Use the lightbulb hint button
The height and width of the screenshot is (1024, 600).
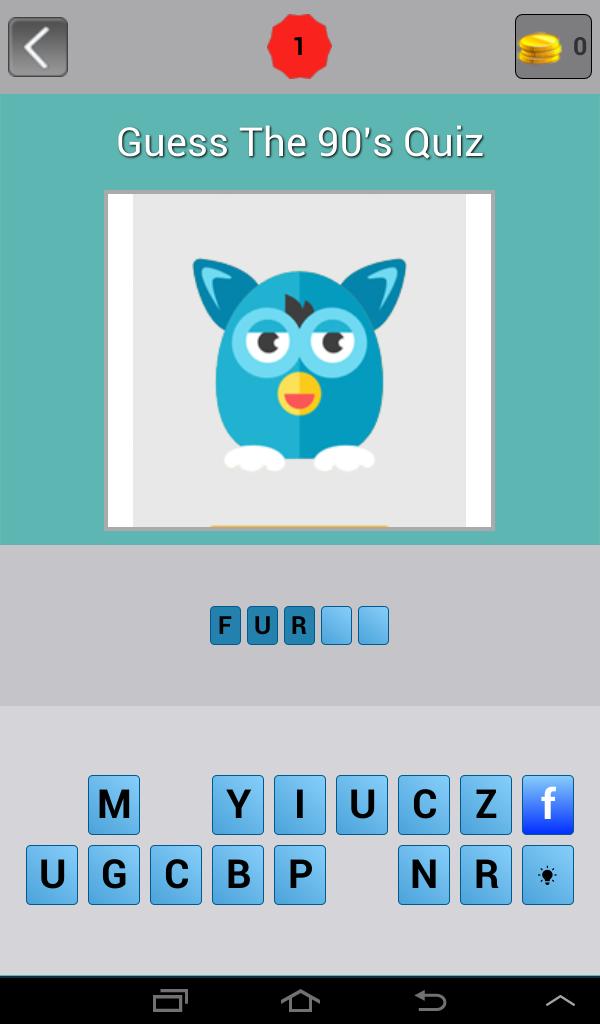click(x=548, y=875)
